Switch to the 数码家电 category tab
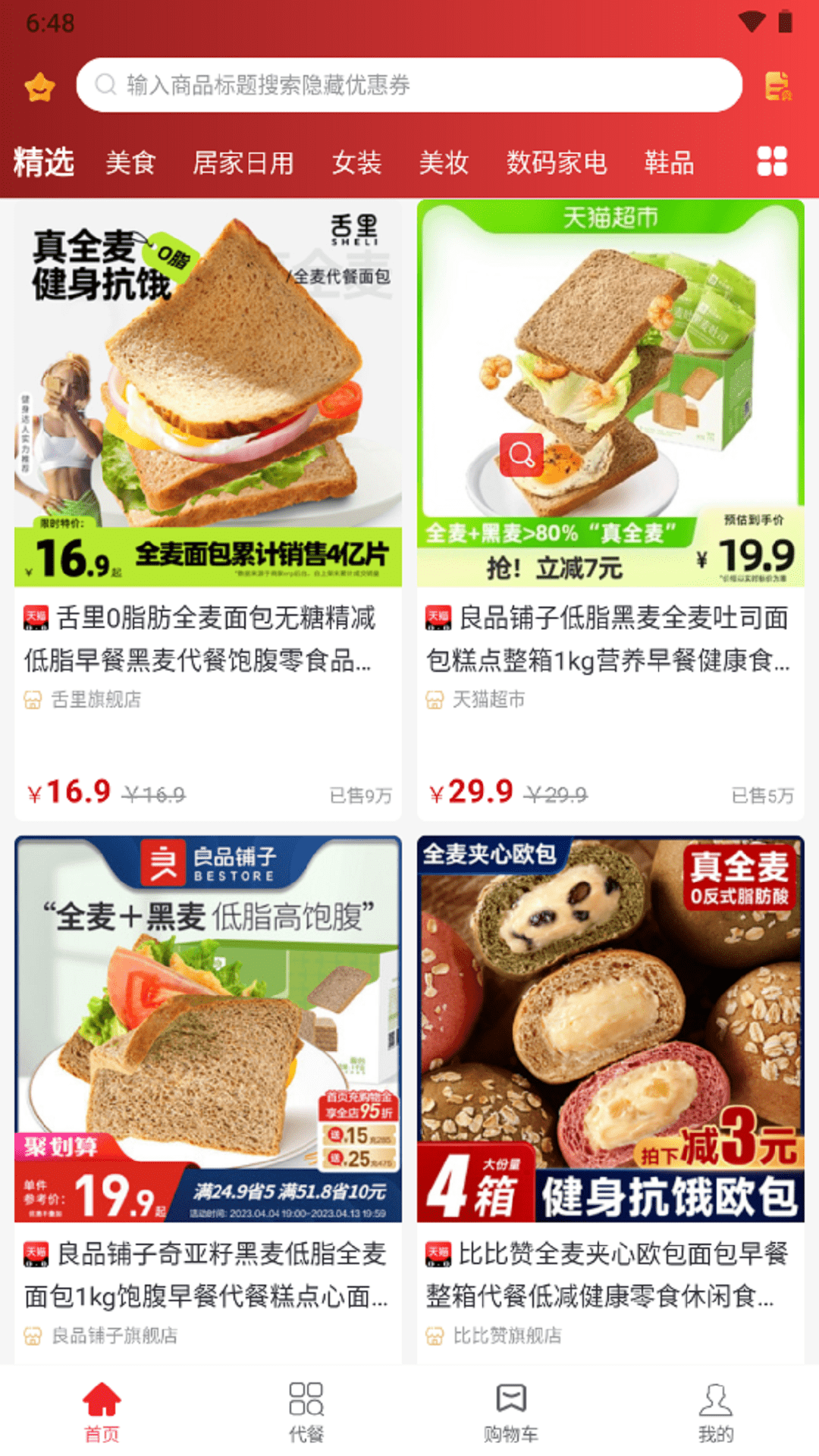Screen dimensions: 819x1456 (557, 162)
